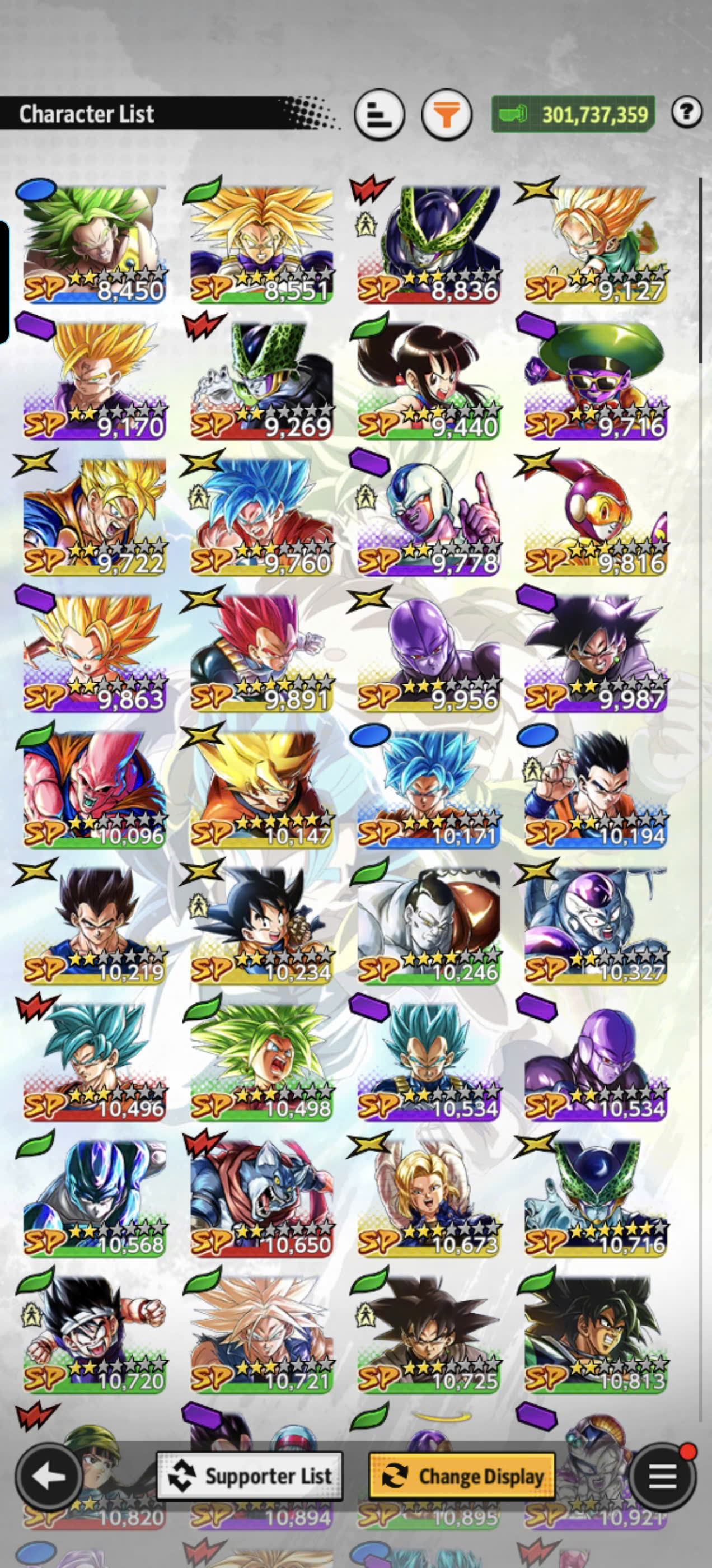Open the Supporter List

[250, 1476]
